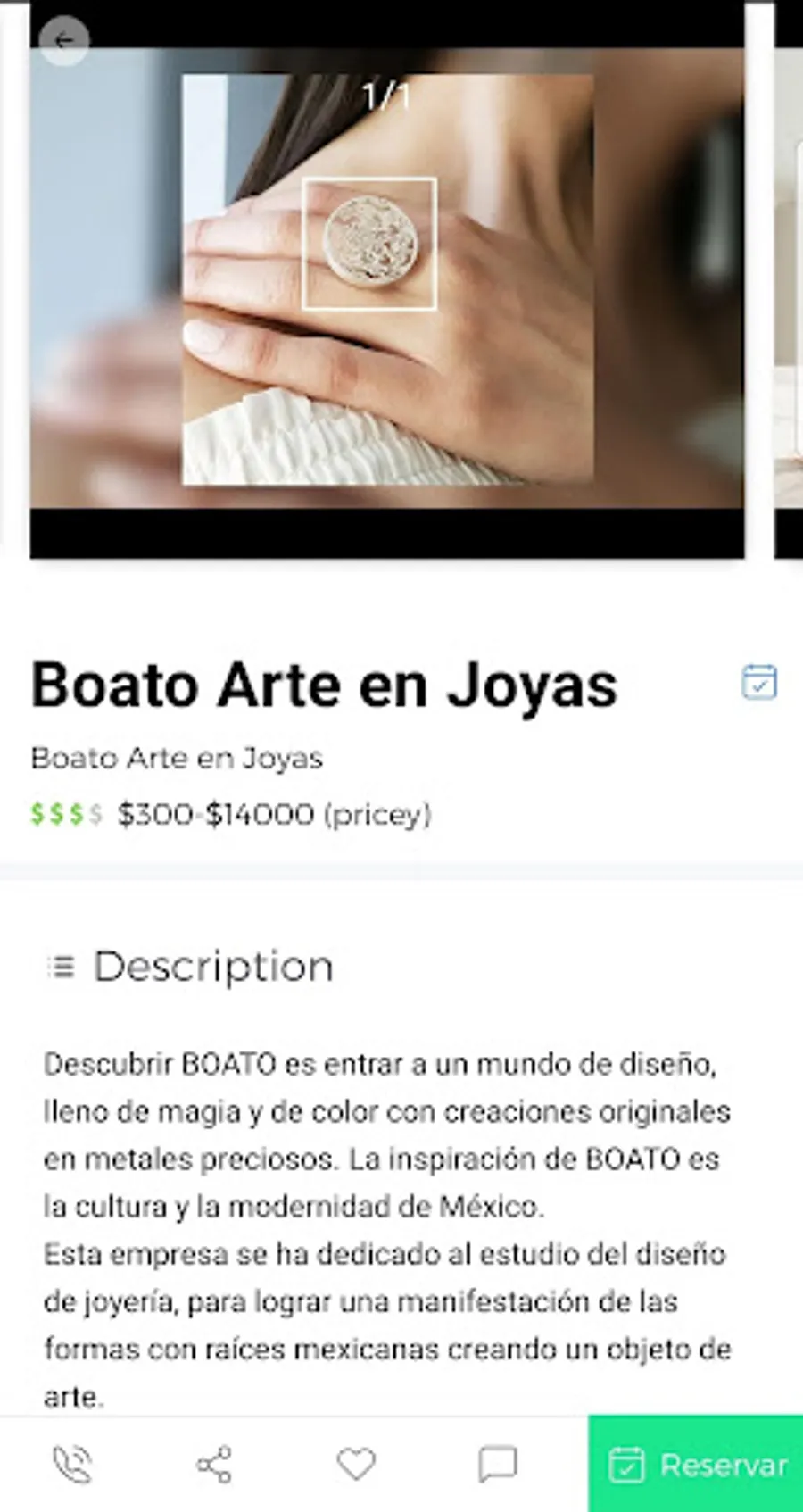Open the Boato ring photo
The width and height of the screenshot is (803, 1512).
point(387,278)
